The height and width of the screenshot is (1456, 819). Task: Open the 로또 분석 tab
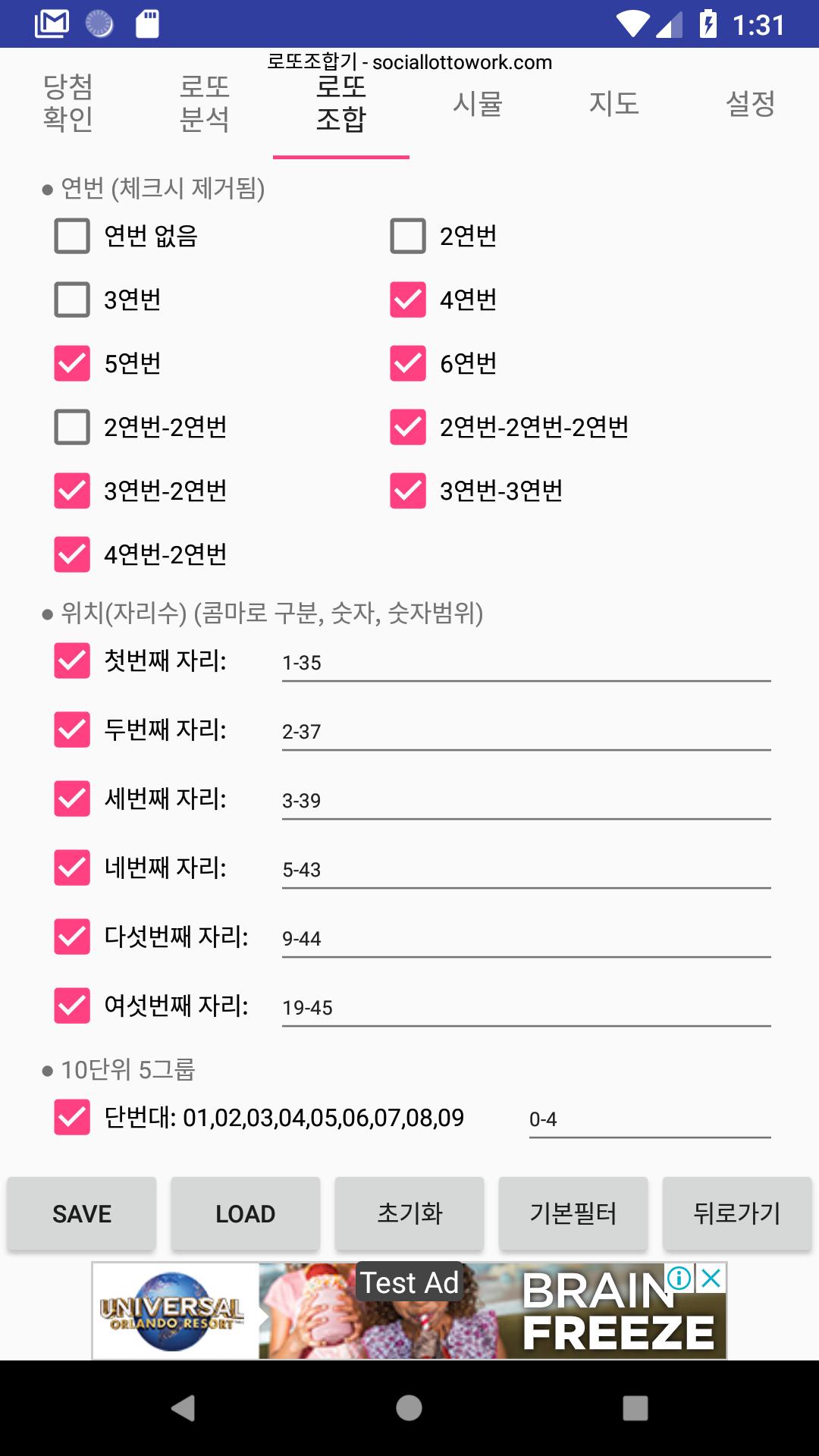tap(205, 103)
